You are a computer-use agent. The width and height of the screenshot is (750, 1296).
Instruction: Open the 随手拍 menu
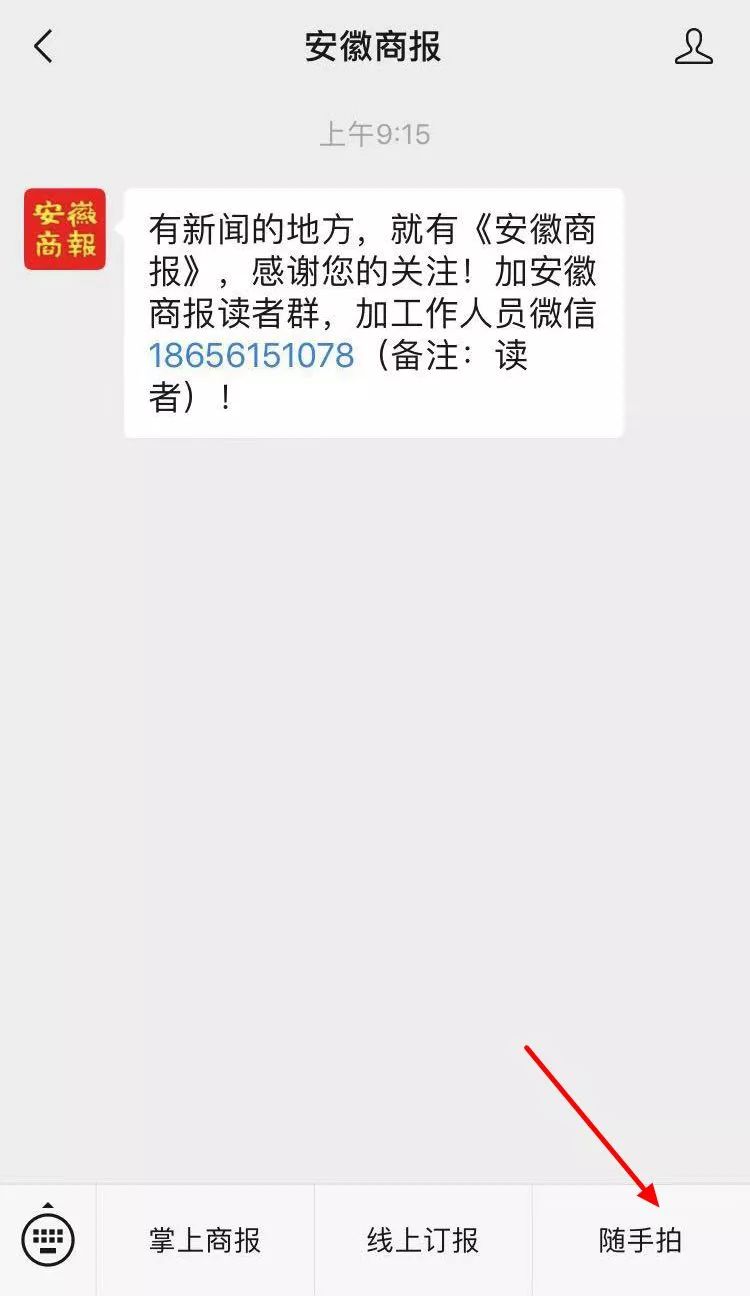[x=641, y=1240]
